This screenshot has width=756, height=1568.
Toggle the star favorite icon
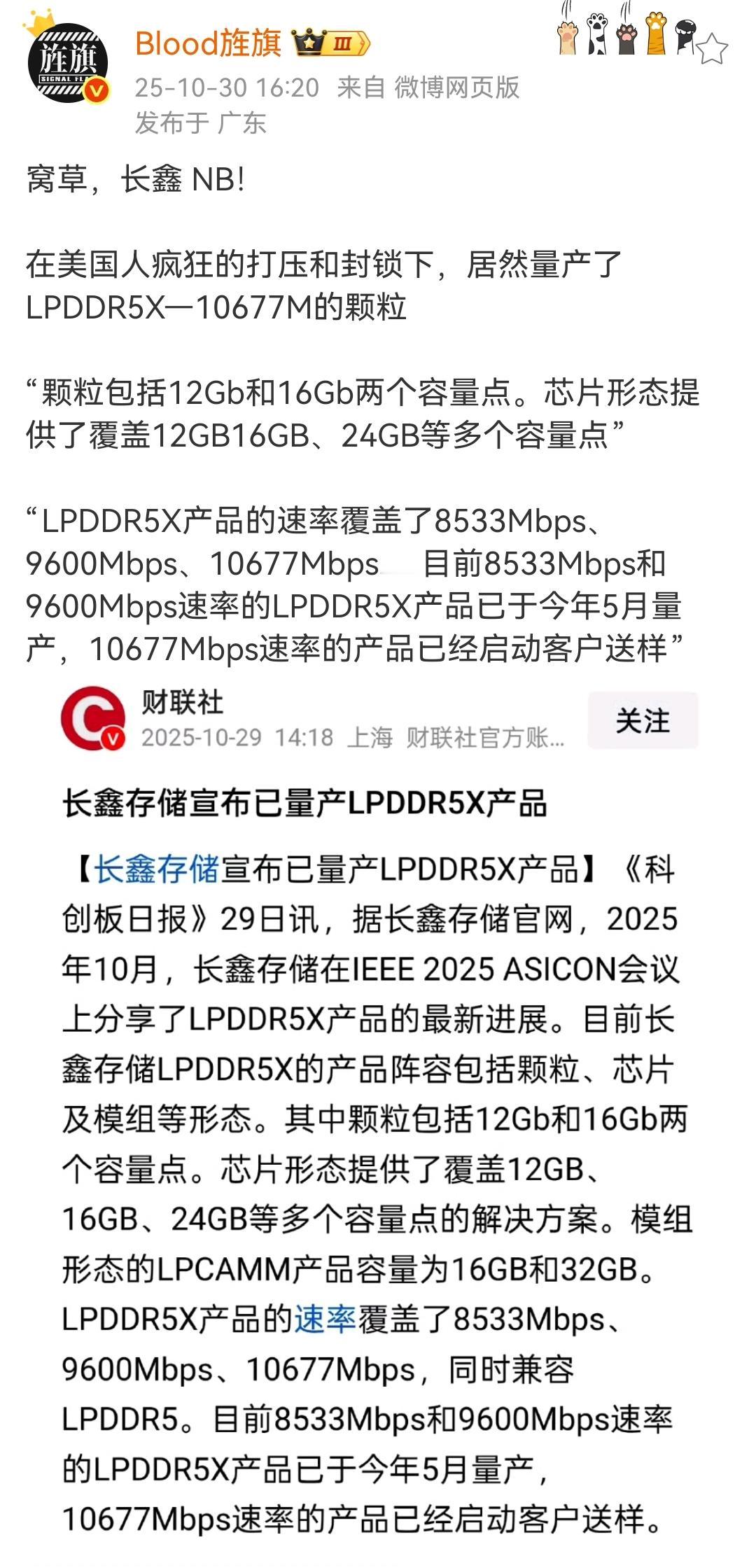click(711, 48)
